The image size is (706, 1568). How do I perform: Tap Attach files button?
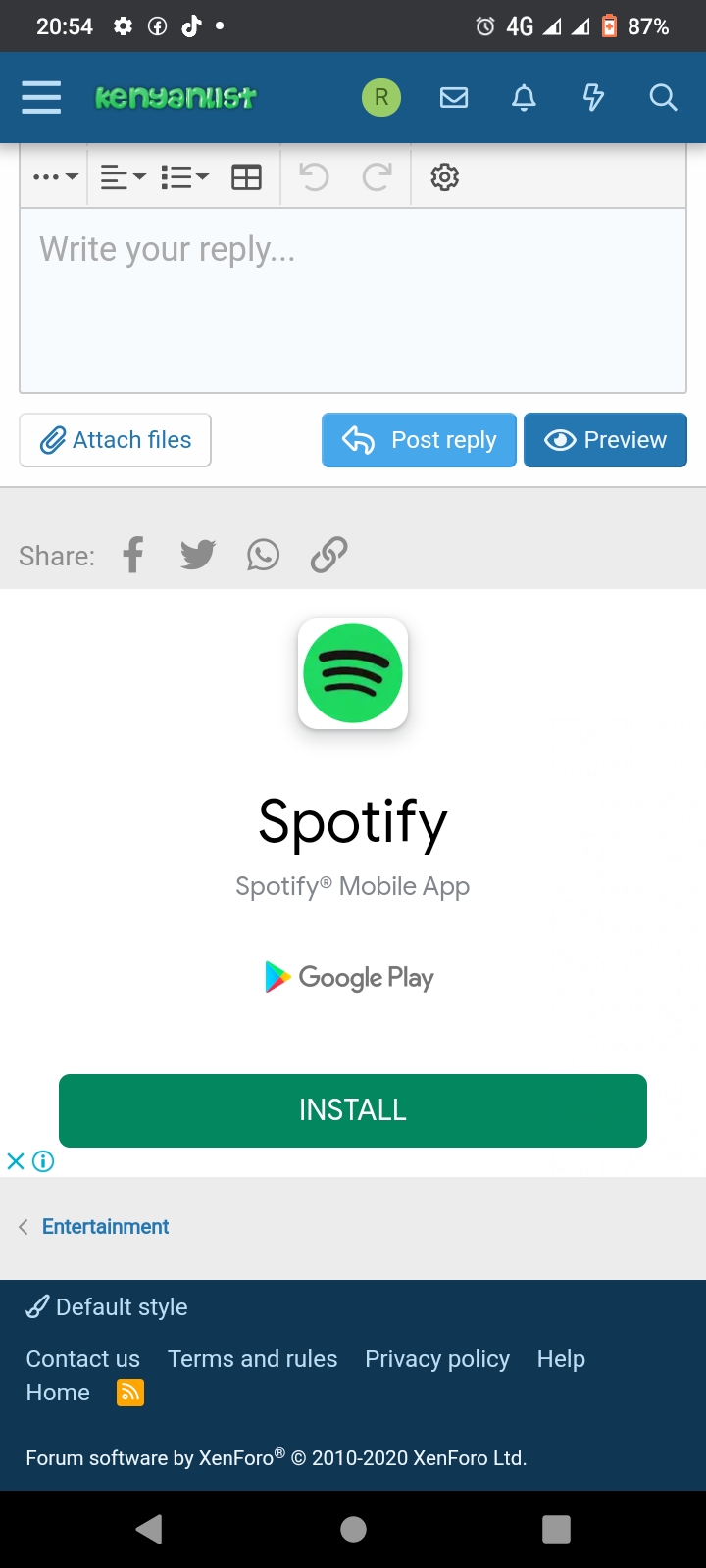116,440
